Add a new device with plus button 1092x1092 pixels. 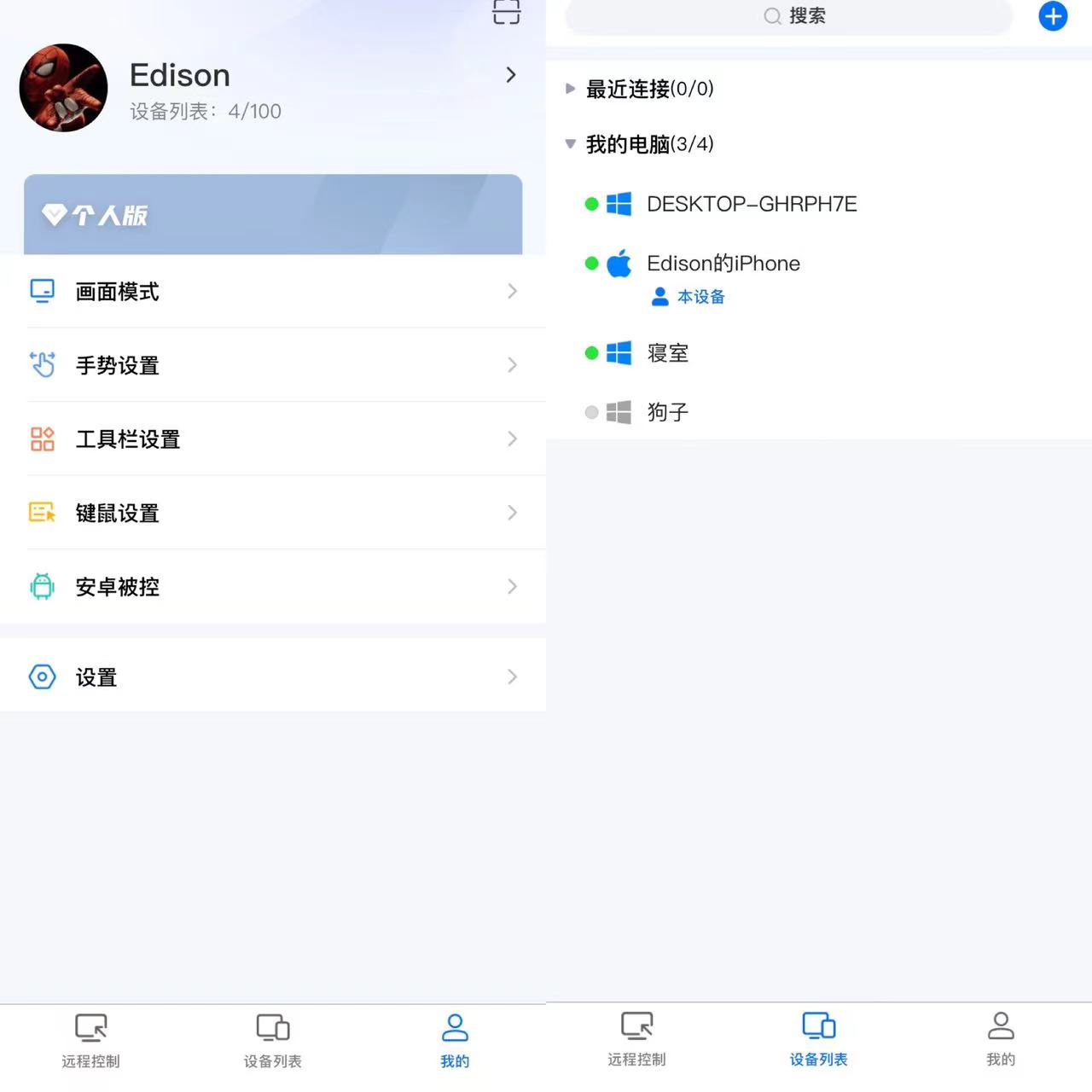(x=1053, y=16)
